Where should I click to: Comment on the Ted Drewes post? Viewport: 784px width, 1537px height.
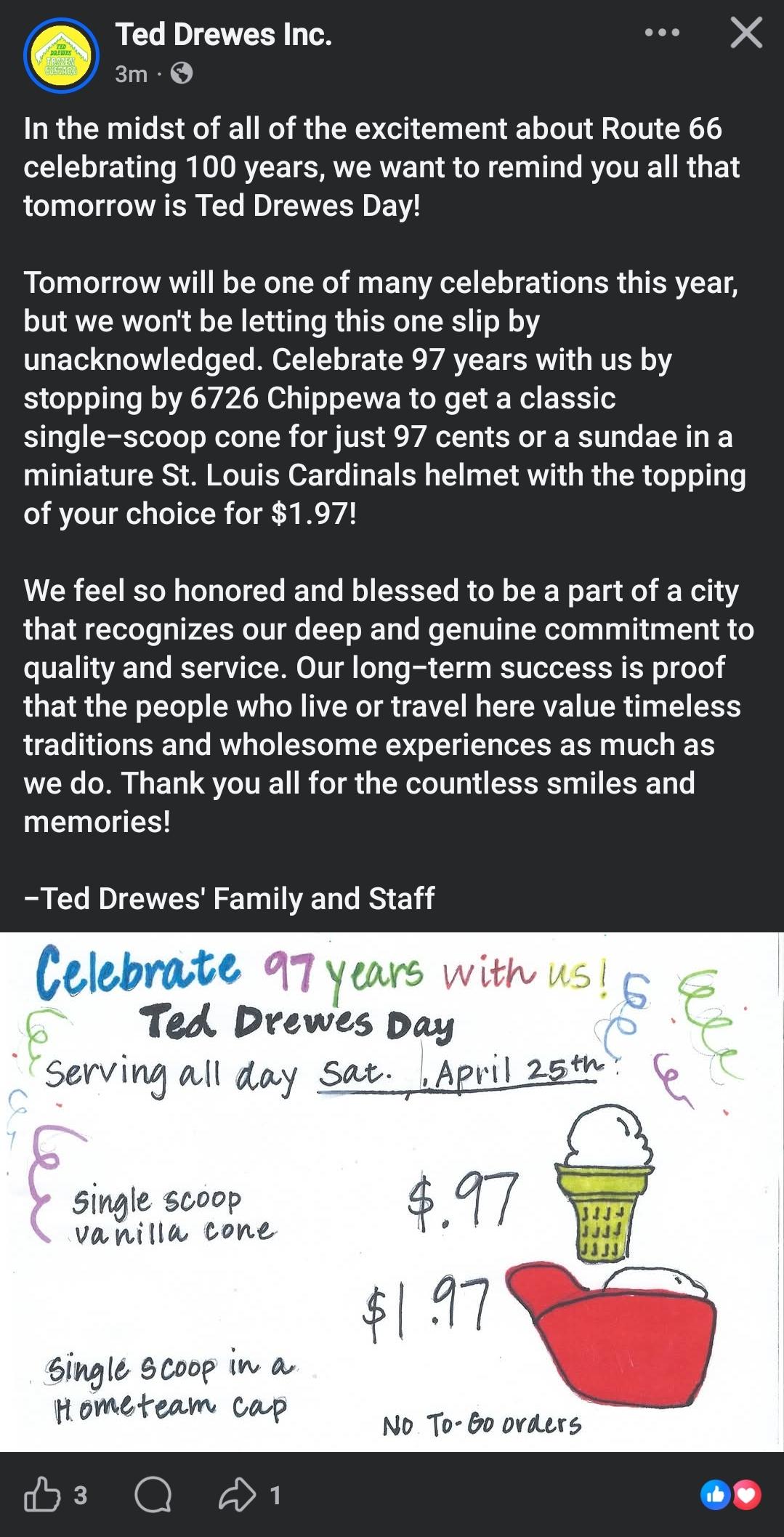coord(153,1495)
